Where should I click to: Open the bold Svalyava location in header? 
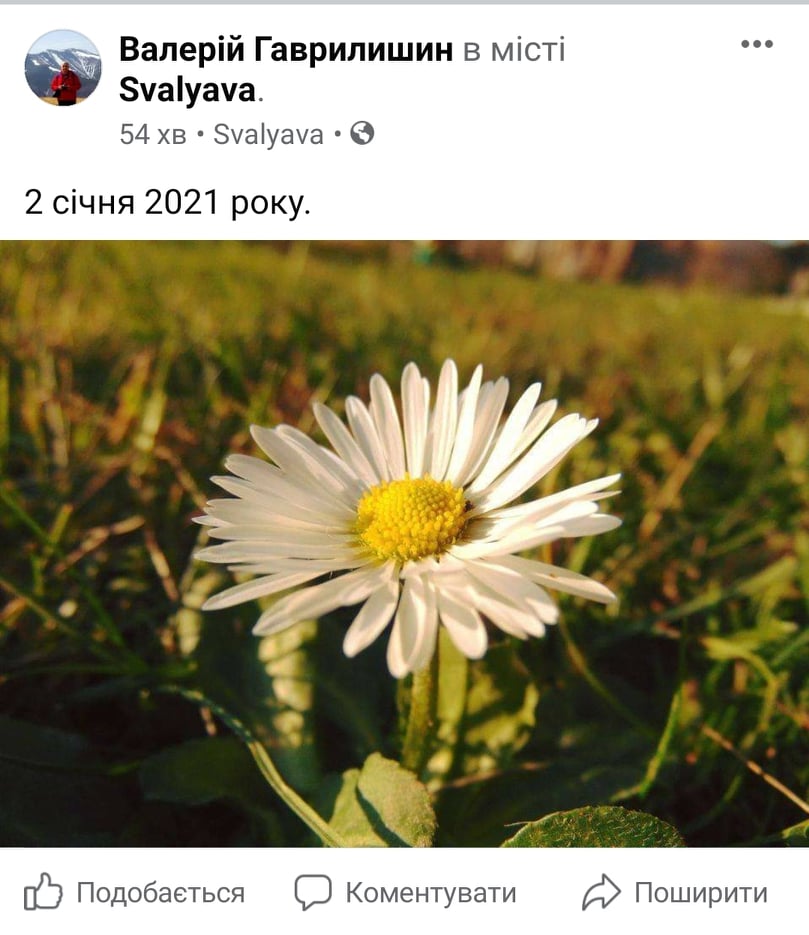coord(188,90)
